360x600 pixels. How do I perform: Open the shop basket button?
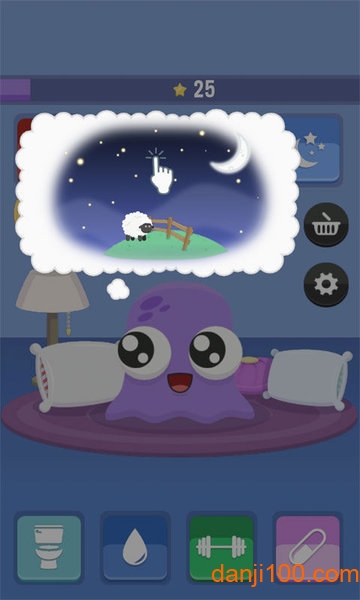[326, 225]
